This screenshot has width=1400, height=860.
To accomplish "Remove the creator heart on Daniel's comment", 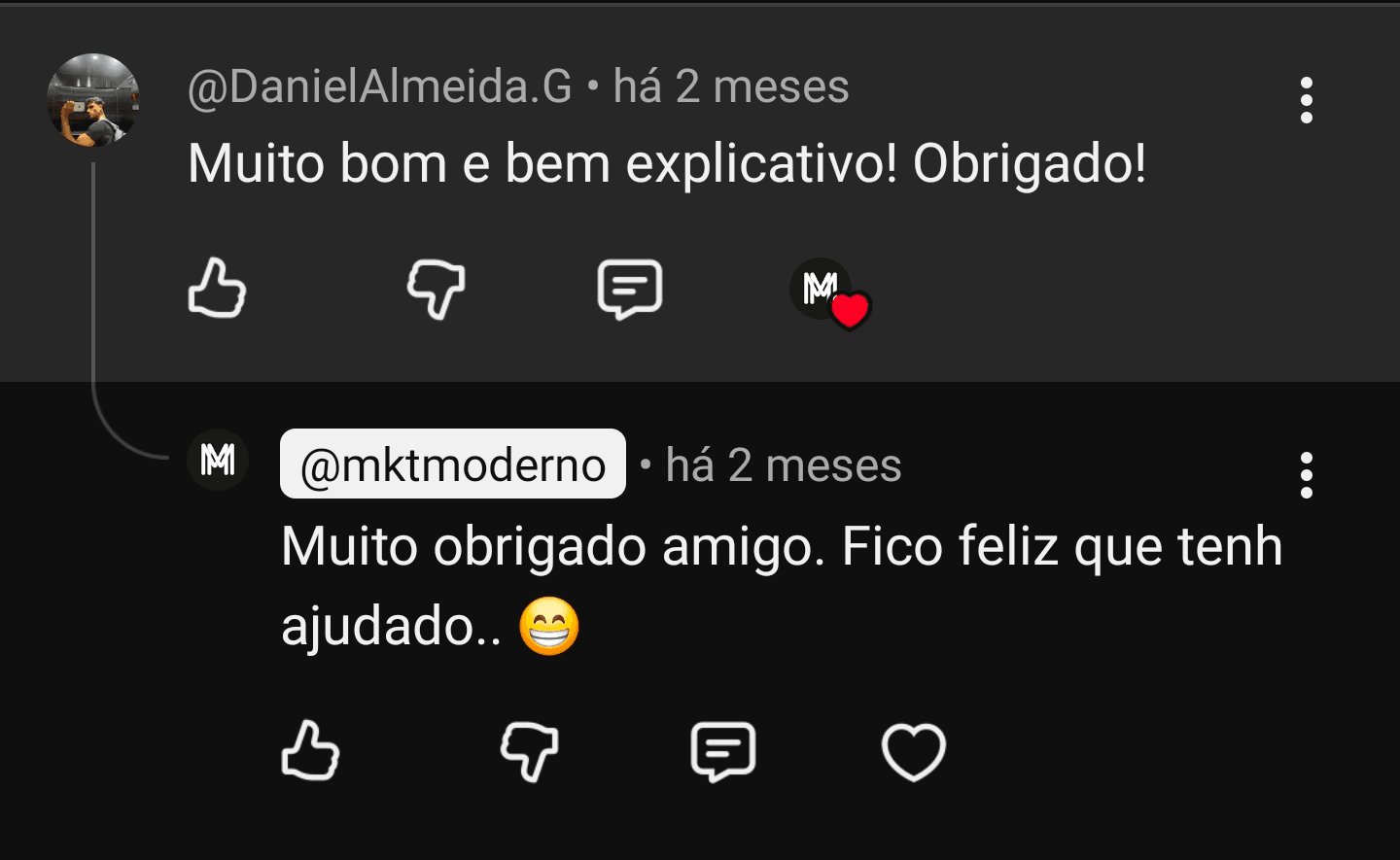I will point(829,293).
